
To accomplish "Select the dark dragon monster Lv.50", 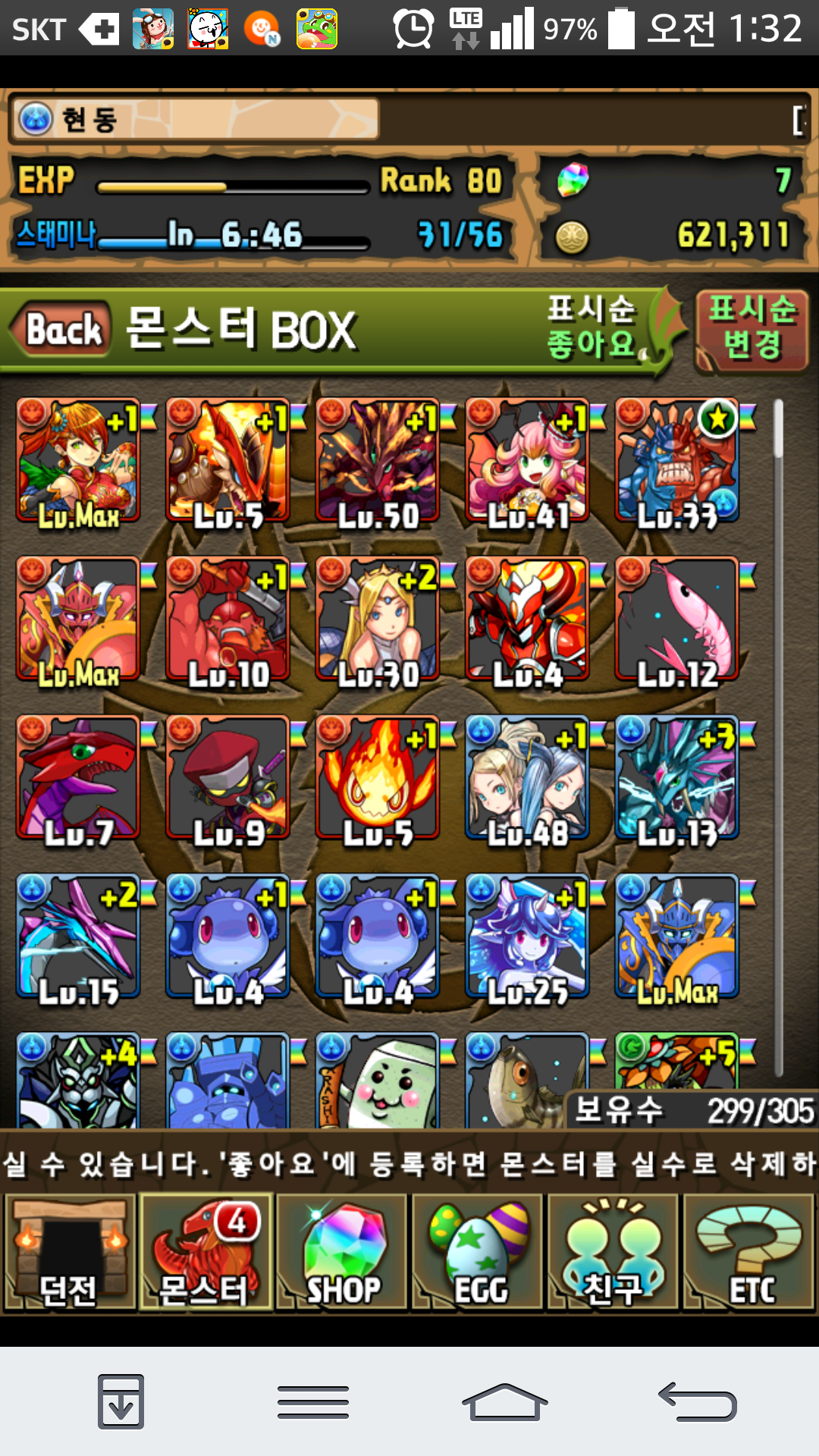I will pyautogui.click(x=378, y=461).
